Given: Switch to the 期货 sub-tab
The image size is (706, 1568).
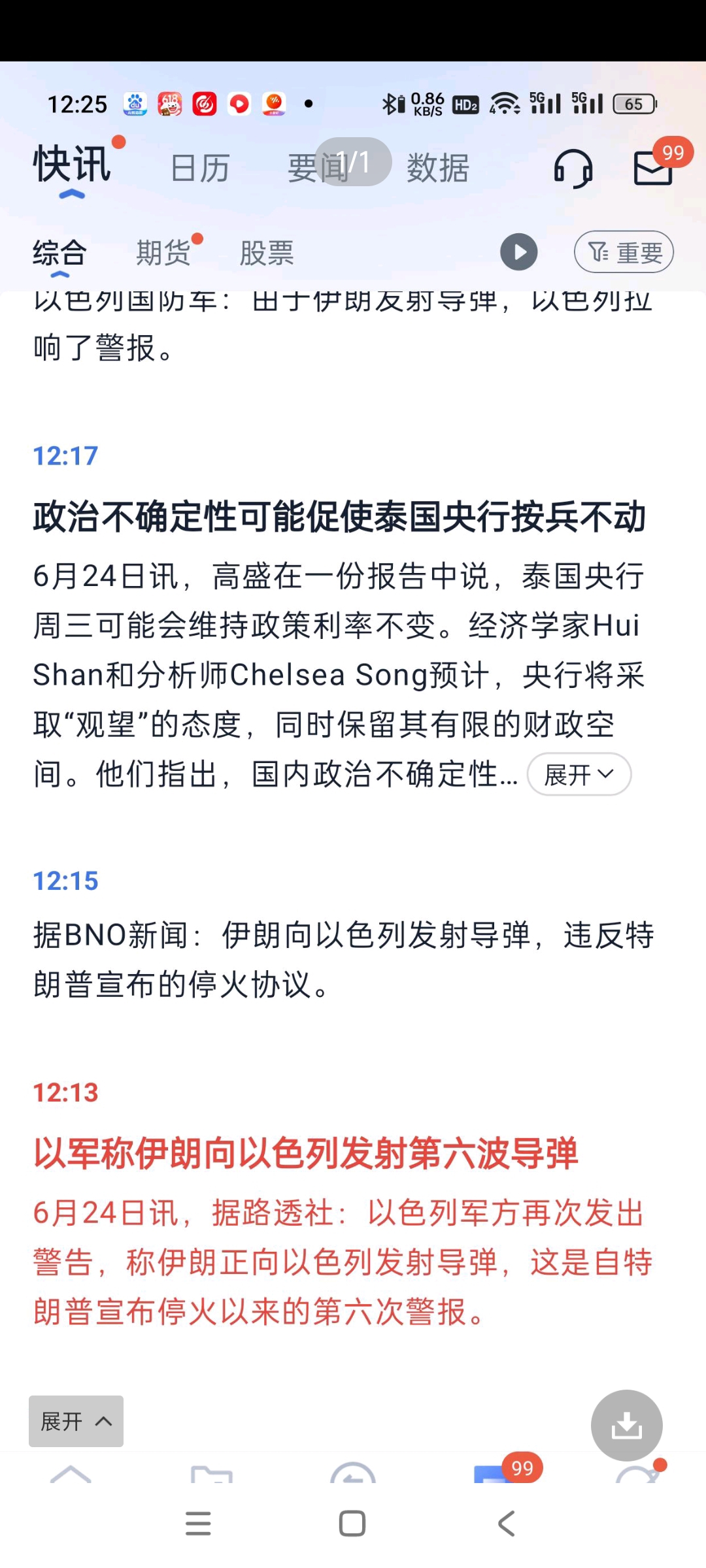Looking at the screenshot, I should pos(163,253).
